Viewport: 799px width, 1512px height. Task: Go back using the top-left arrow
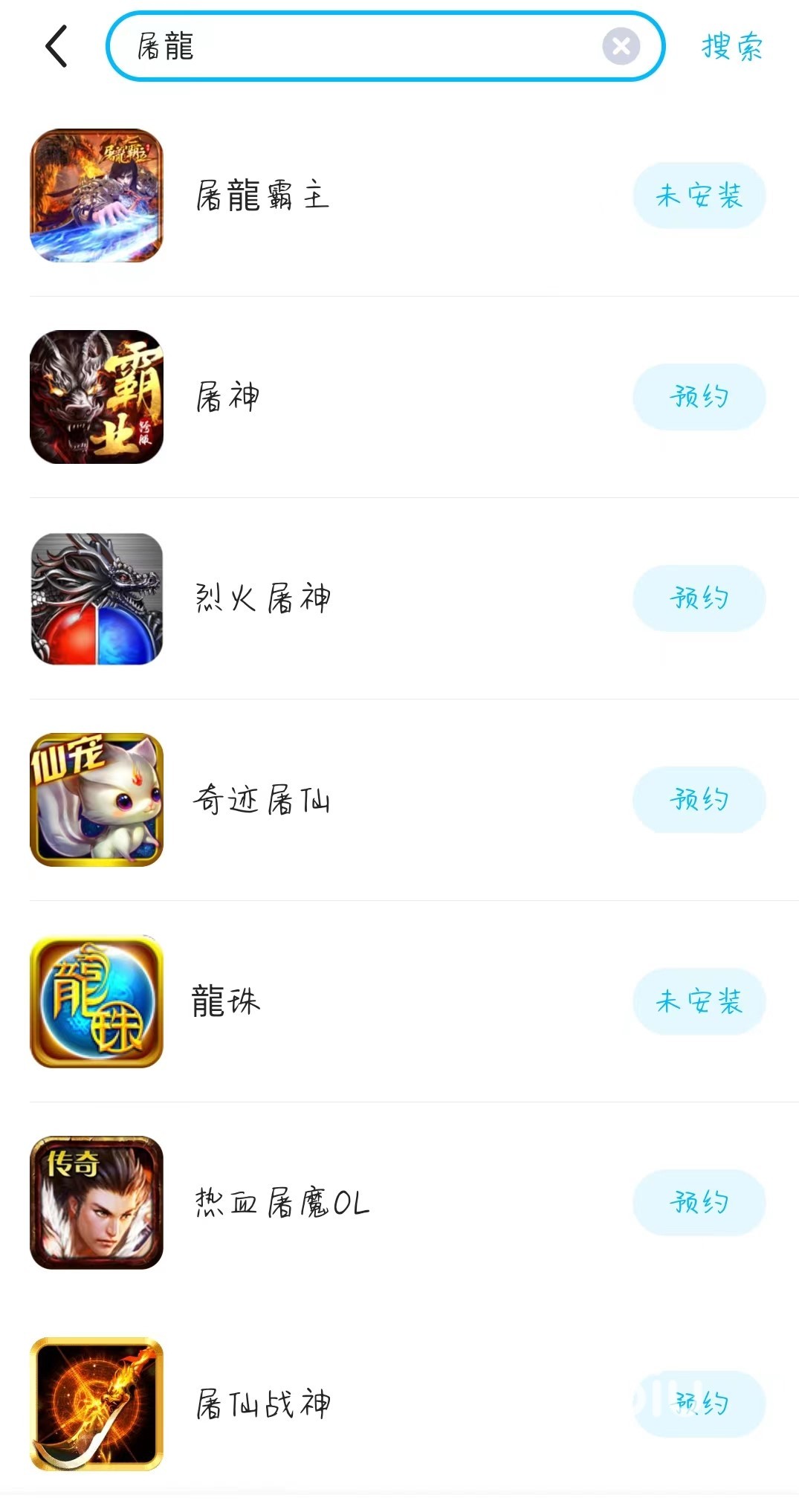(x=56, y=46)
